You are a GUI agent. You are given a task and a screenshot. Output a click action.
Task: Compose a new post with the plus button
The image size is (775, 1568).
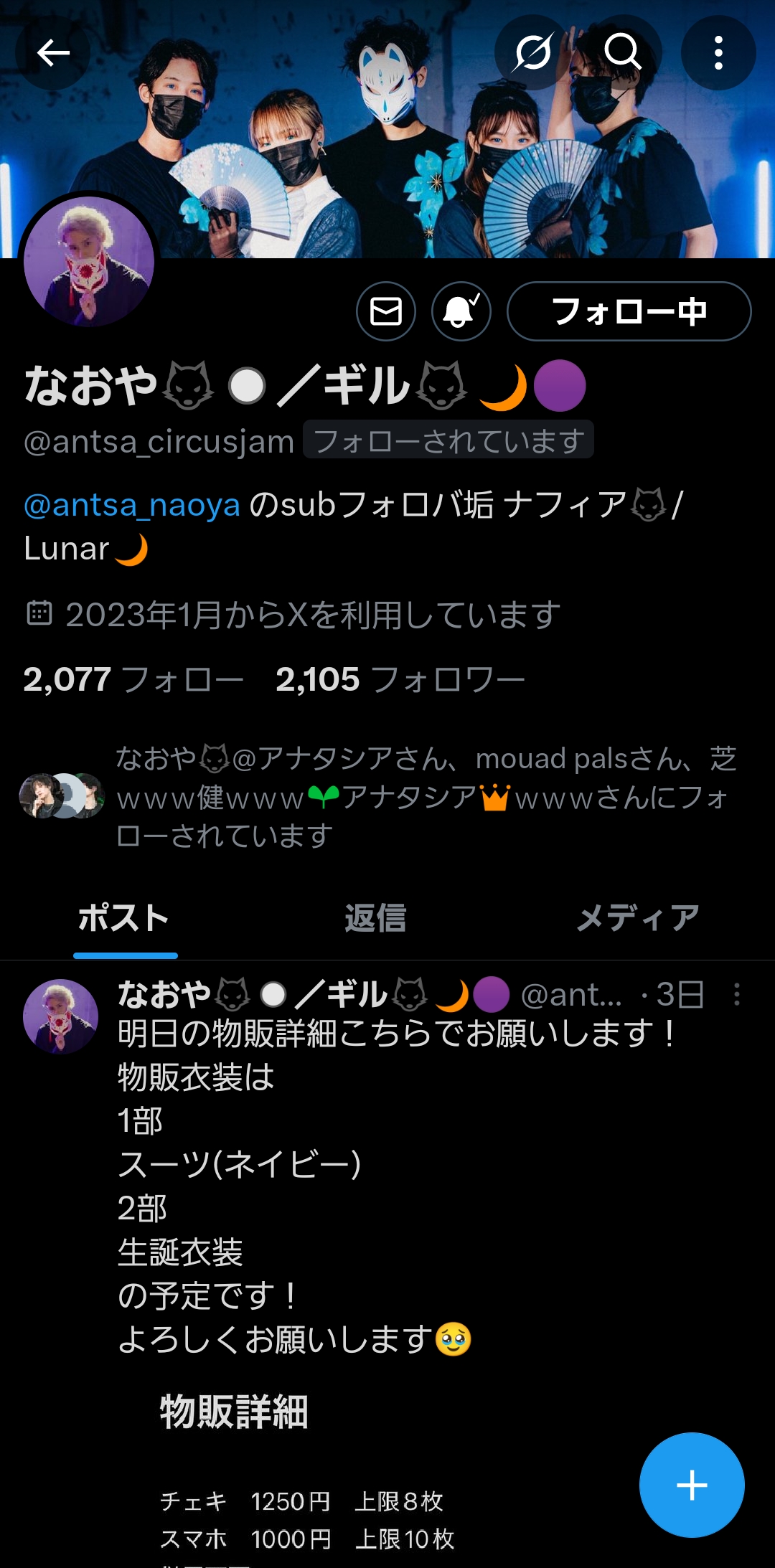pyautogui.click(x=691, y=1485)
